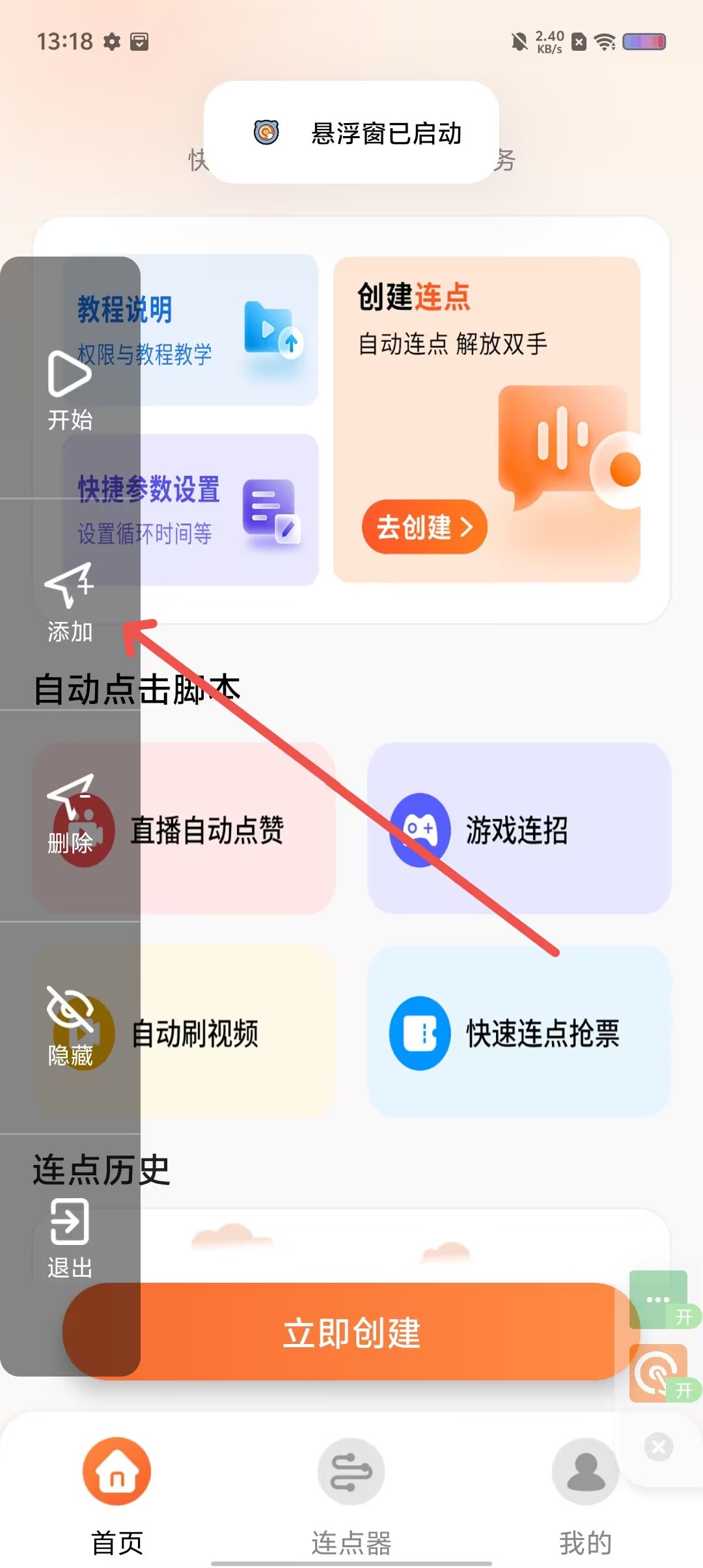The height and width of the screenshot is (1568, 703).
Task: Tap the green three-dots floating toggle
Action: 659,1300
